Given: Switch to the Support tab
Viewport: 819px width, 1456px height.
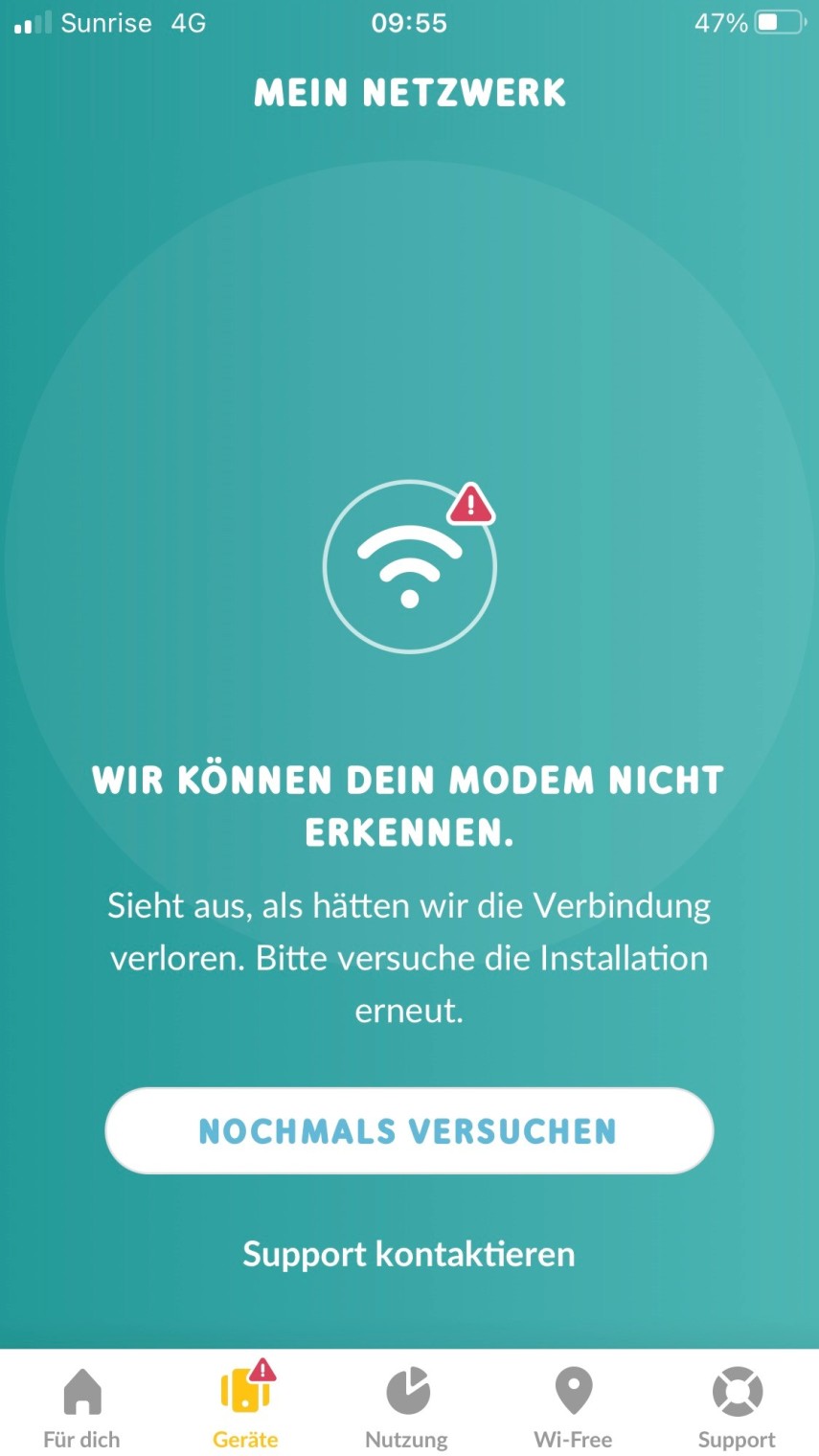Looking at the screenshot, I should 737,1406.
